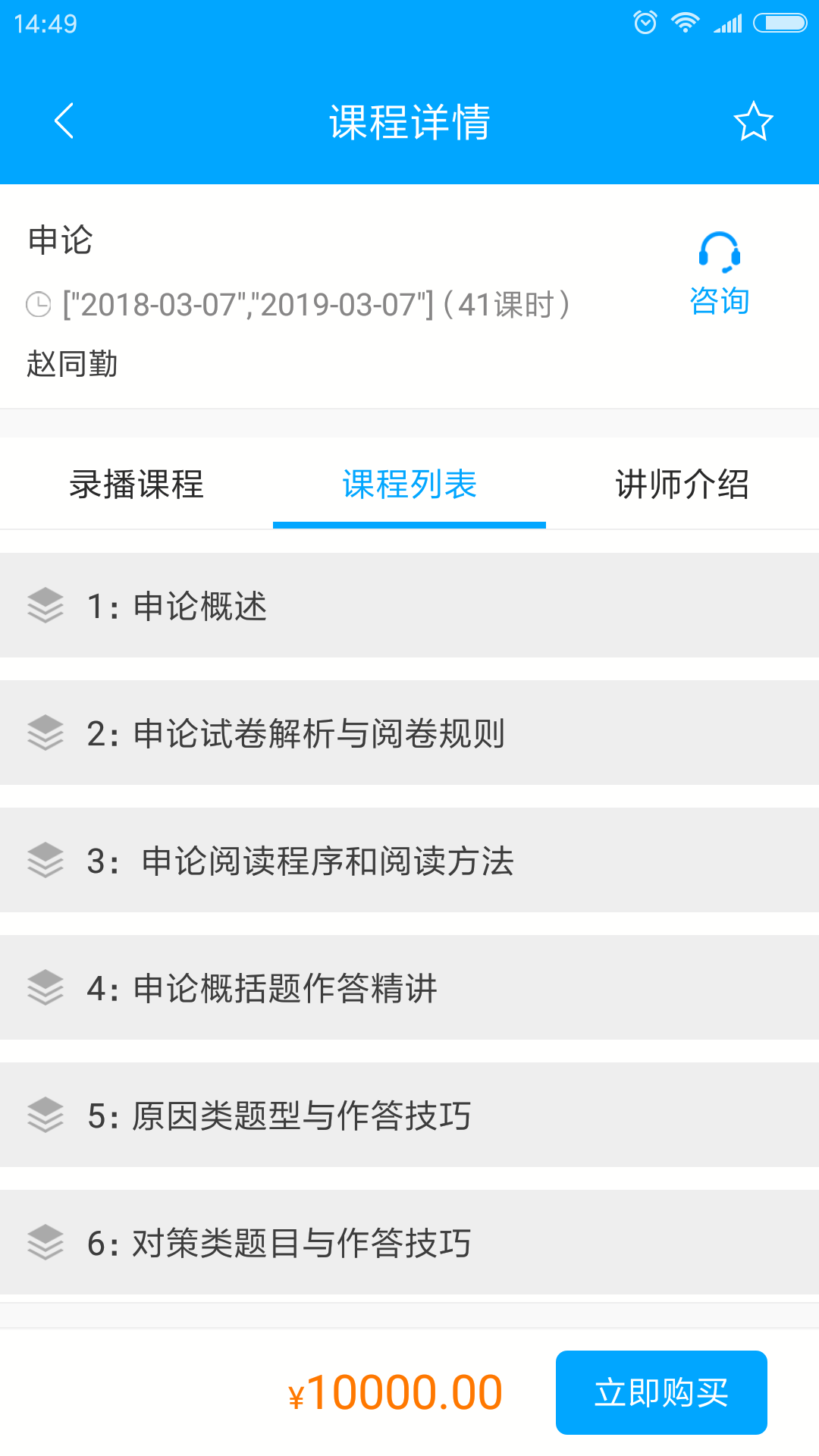Click the layers icon for chapter 6
The image size is (819, 1456).
pos(45,1244)
